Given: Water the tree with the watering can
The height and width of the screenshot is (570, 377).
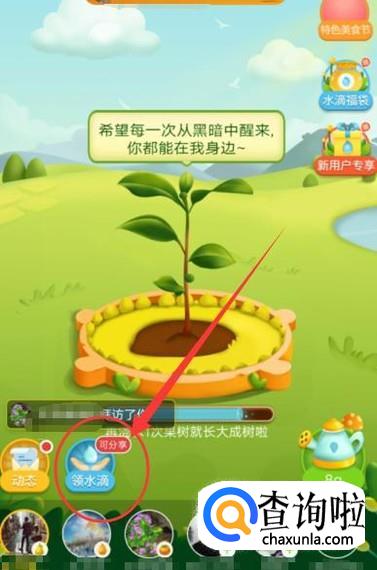Looking at the screenshot, I should click(x=332, y=453).
